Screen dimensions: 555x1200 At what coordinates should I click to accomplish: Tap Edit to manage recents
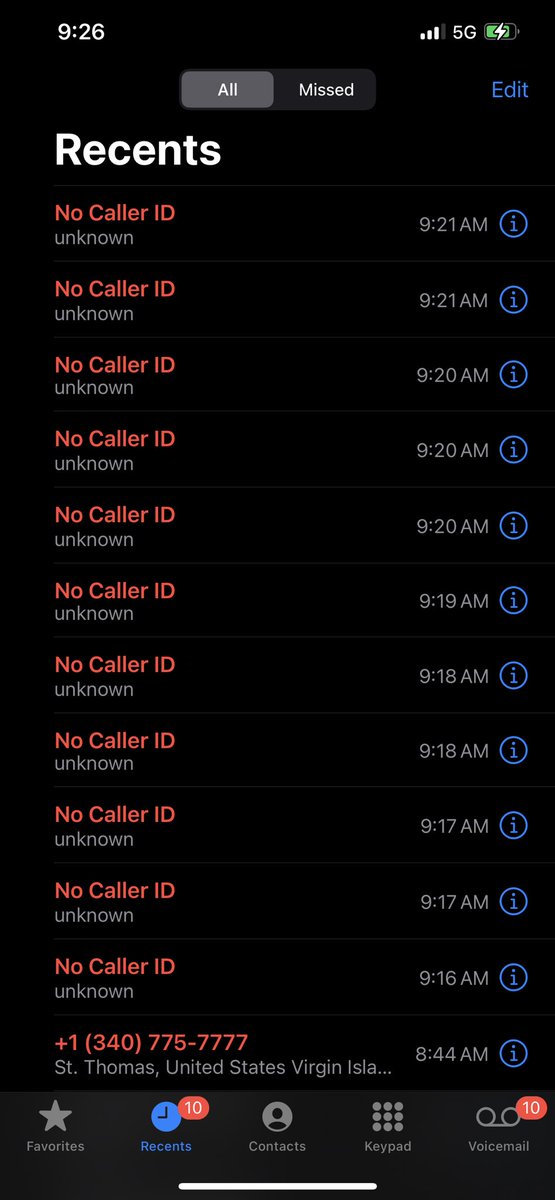[x=510, y=90]
